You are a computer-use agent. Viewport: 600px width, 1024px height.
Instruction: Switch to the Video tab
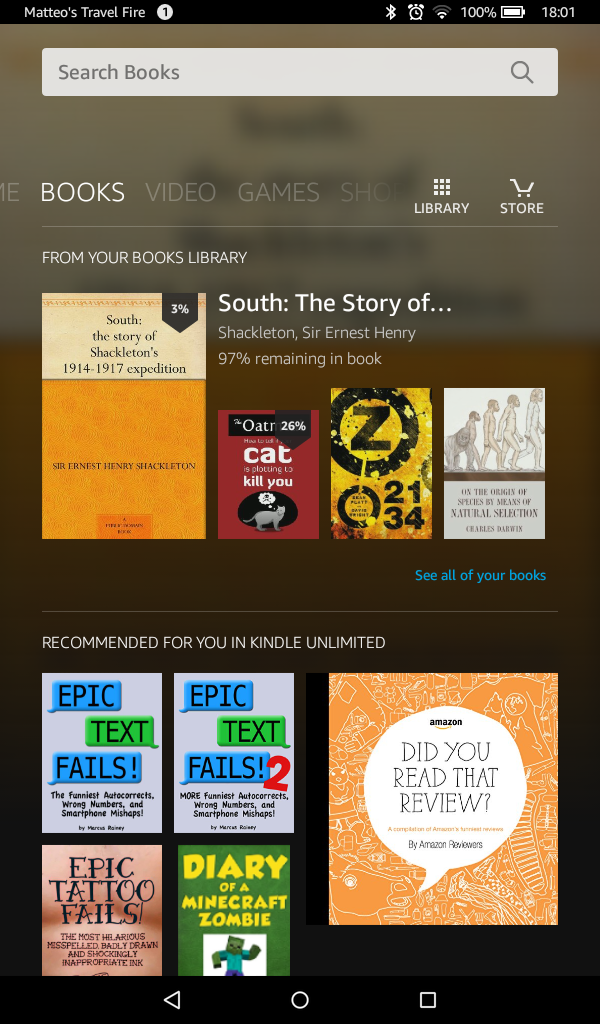(x=180, y=192)
